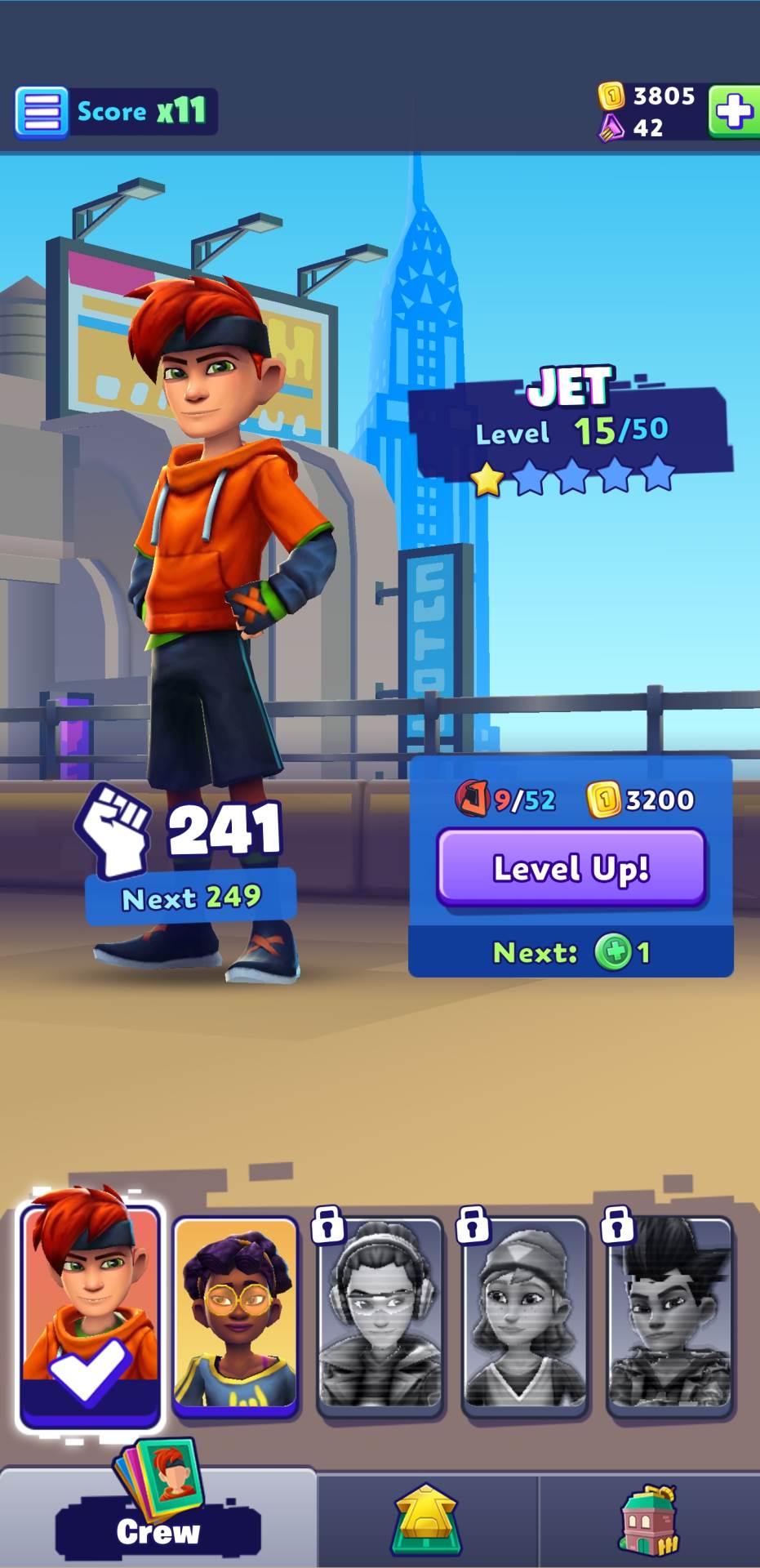Switch to the Crew tab
Viewport: 760px width, 1568px height.
click(x=158, y=1519)
